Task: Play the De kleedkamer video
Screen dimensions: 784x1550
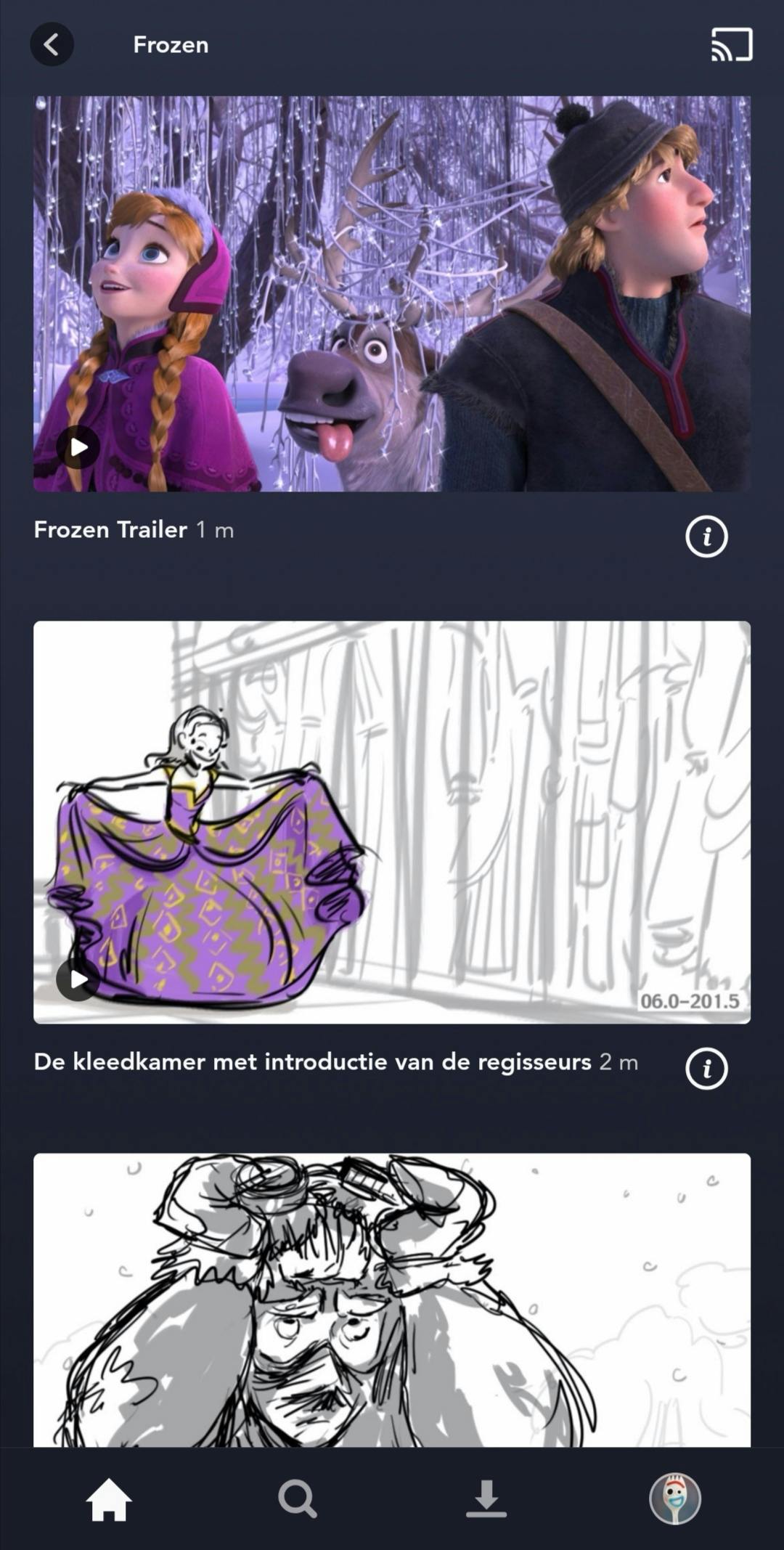Action: click(78, 979)
